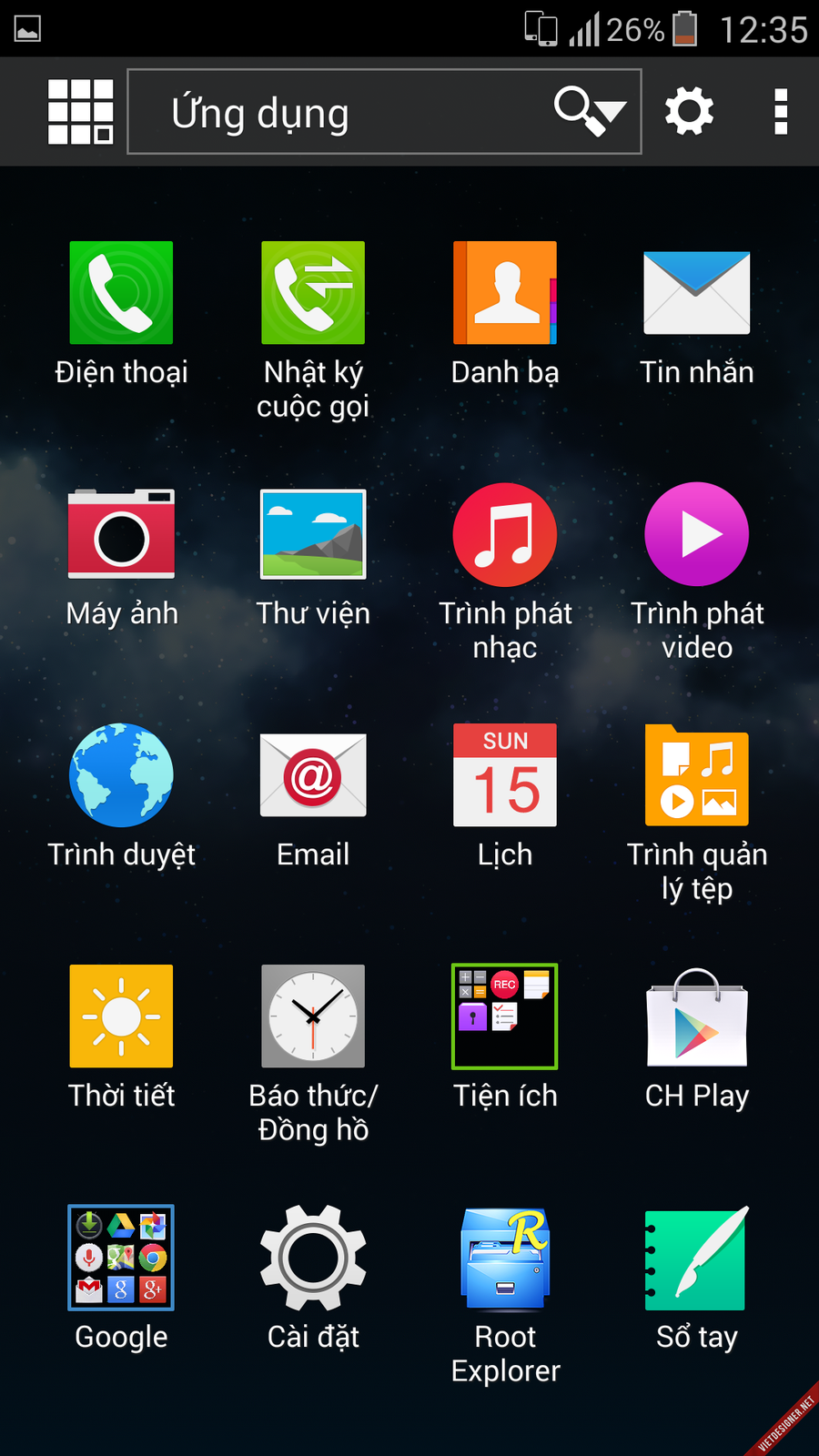Open Trình phát video

click(x=696, y=534)
